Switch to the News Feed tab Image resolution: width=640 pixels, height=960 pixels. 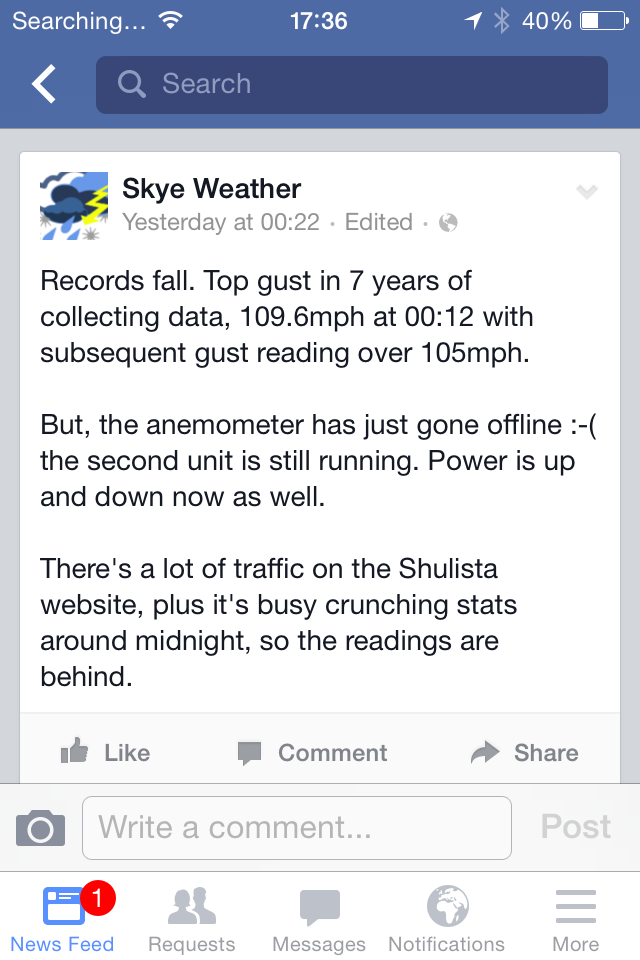[63, 918]
